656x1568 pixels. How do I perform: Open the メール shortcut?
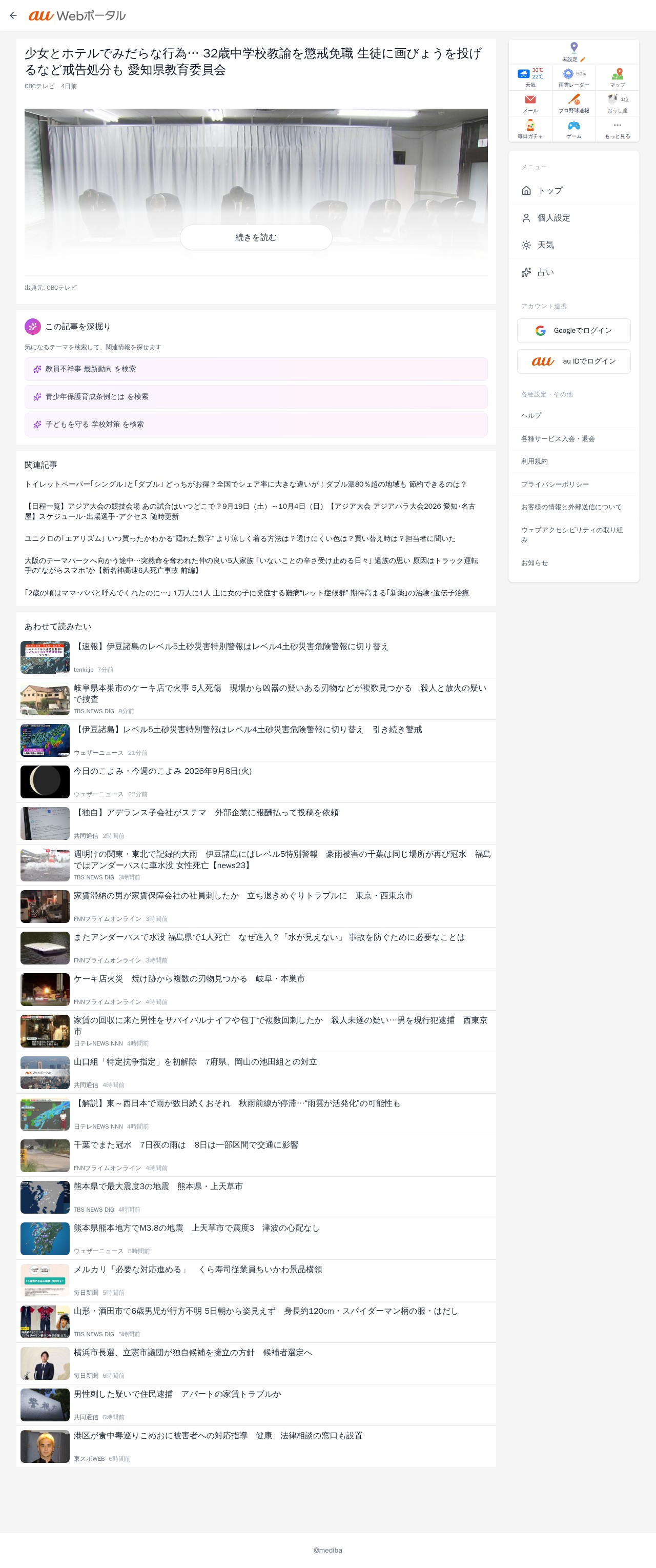(x=530, y=104)
